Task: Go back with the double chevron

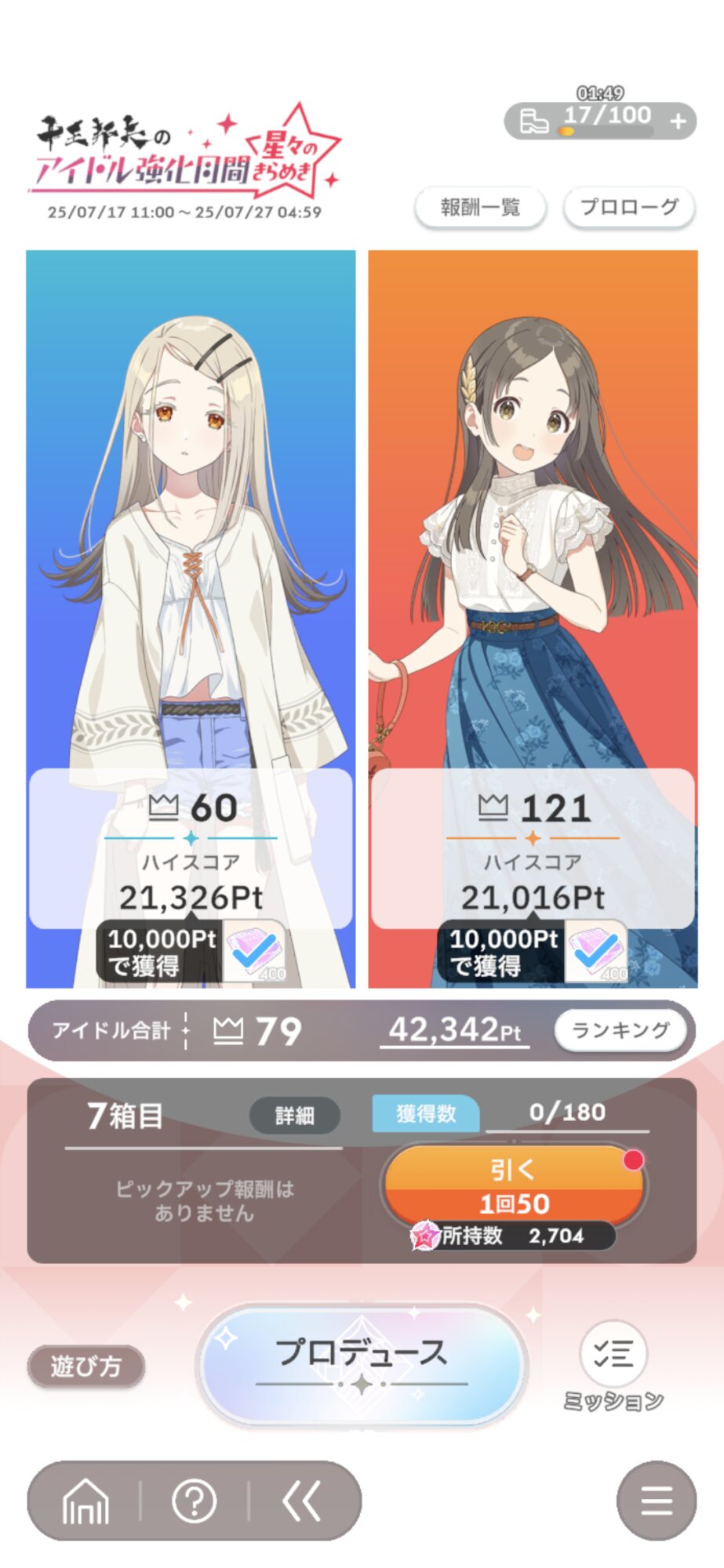Action: (x=302, y=1501)
